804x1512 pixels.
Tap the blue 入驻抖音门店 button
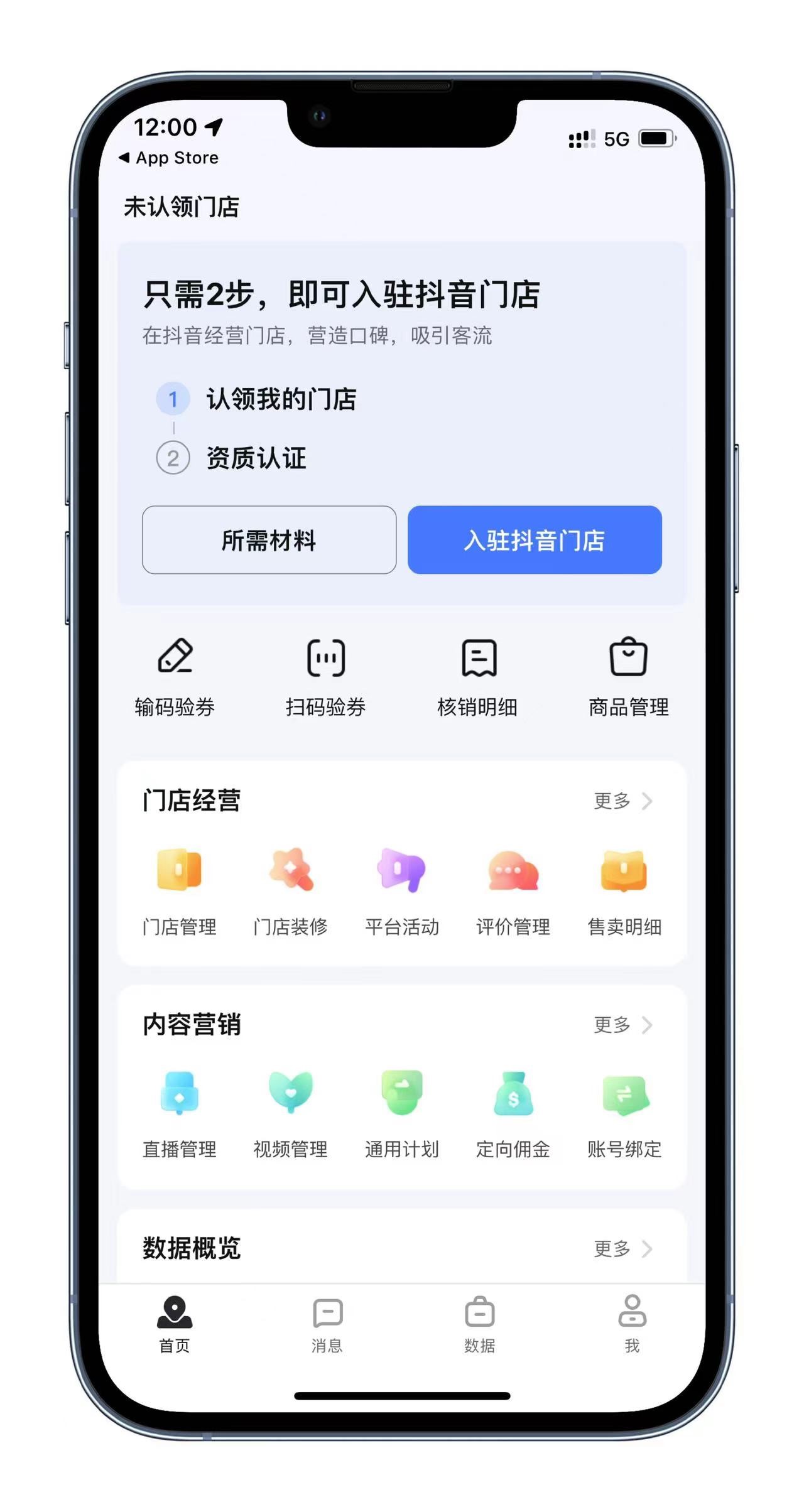click(x=535, y=540)
